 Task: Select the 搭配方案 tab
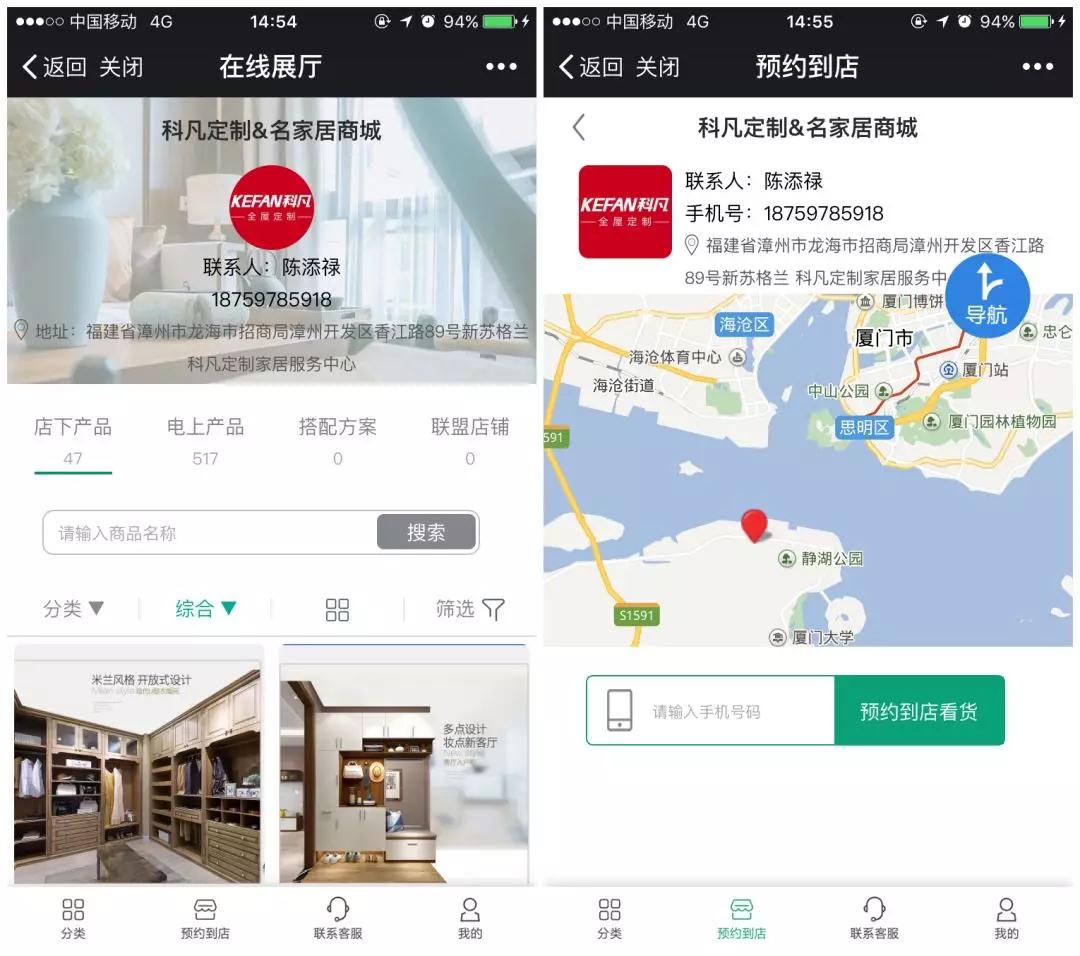pos(338,439)
